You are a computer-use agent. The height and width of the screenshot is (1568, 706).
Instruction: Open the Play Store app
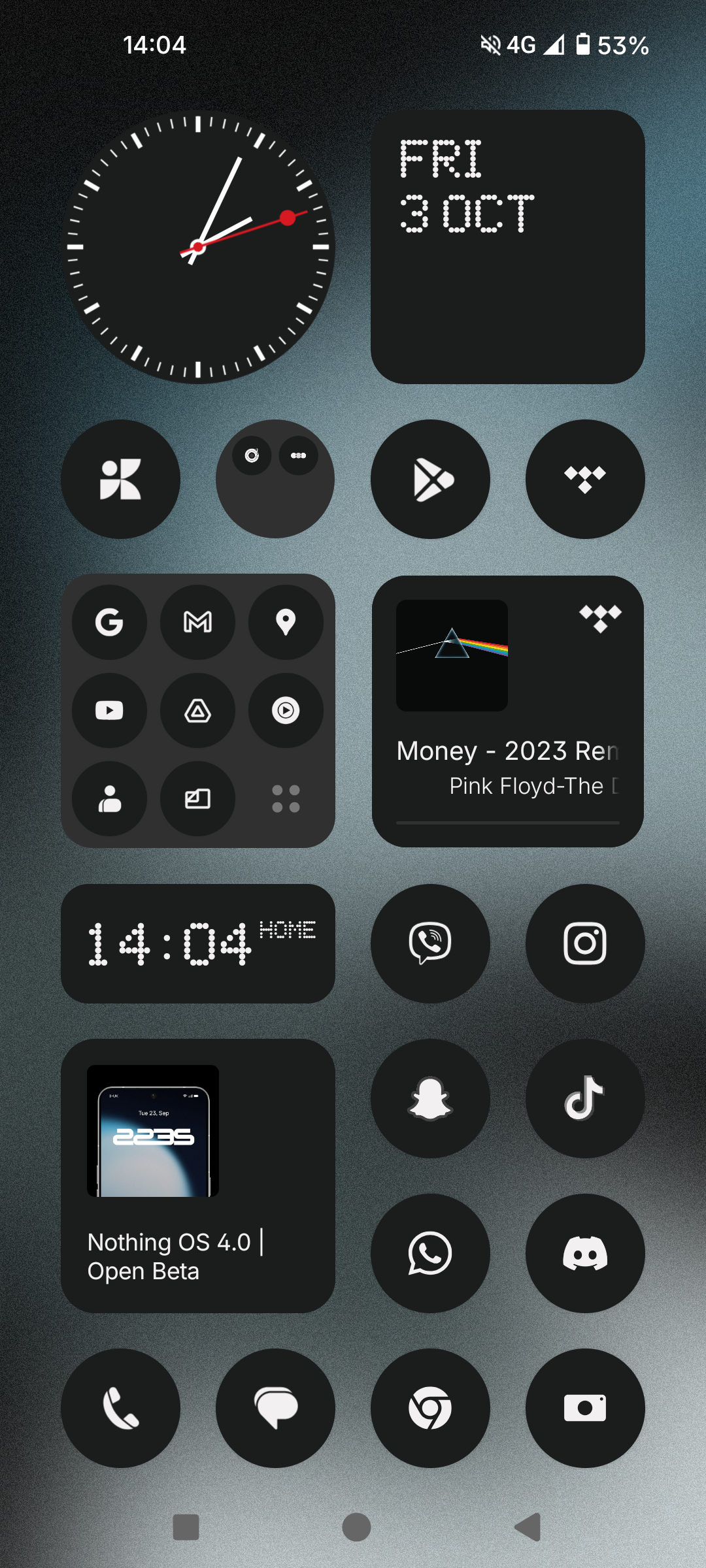click(x=430, y=479)
